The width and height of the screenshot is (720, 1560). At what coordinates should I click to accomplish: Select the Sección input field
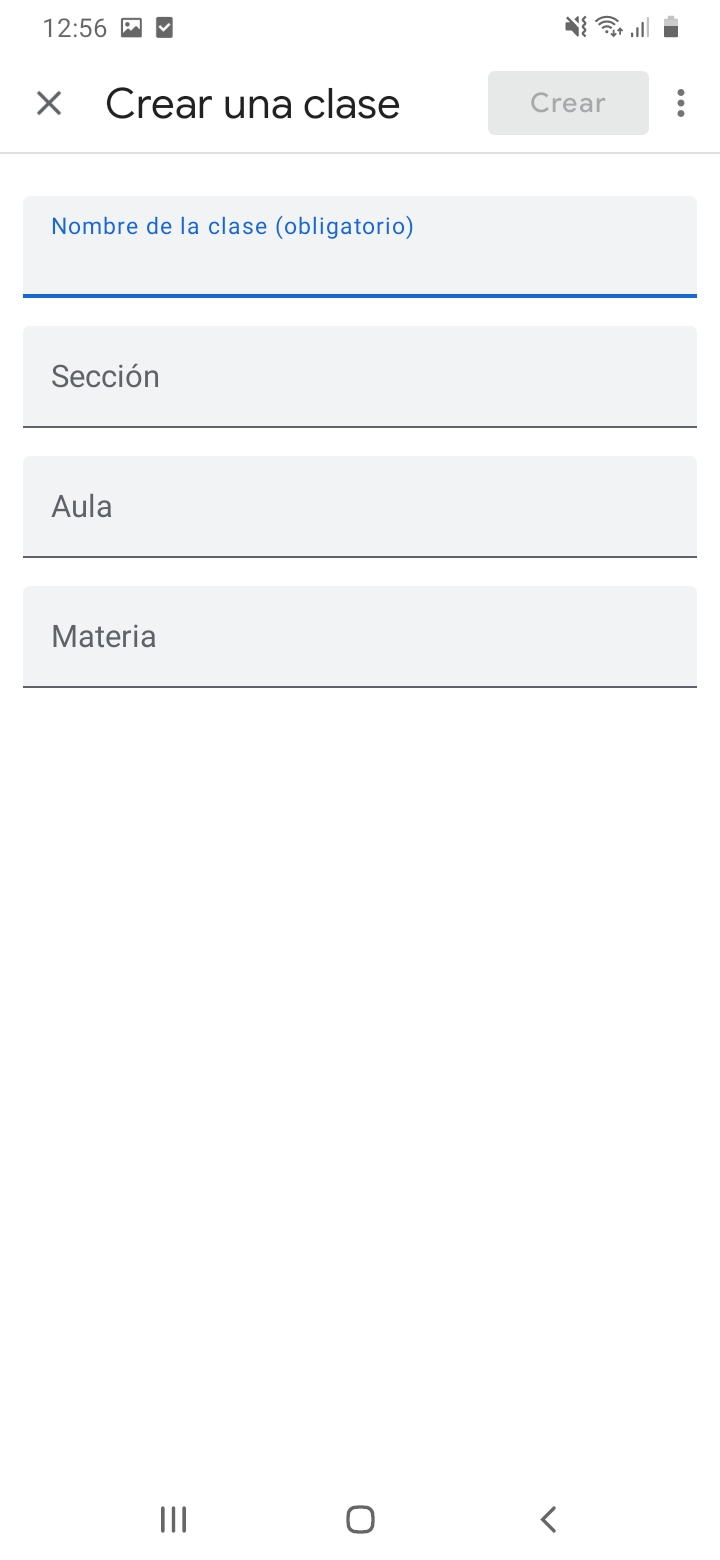coord(360,377)
